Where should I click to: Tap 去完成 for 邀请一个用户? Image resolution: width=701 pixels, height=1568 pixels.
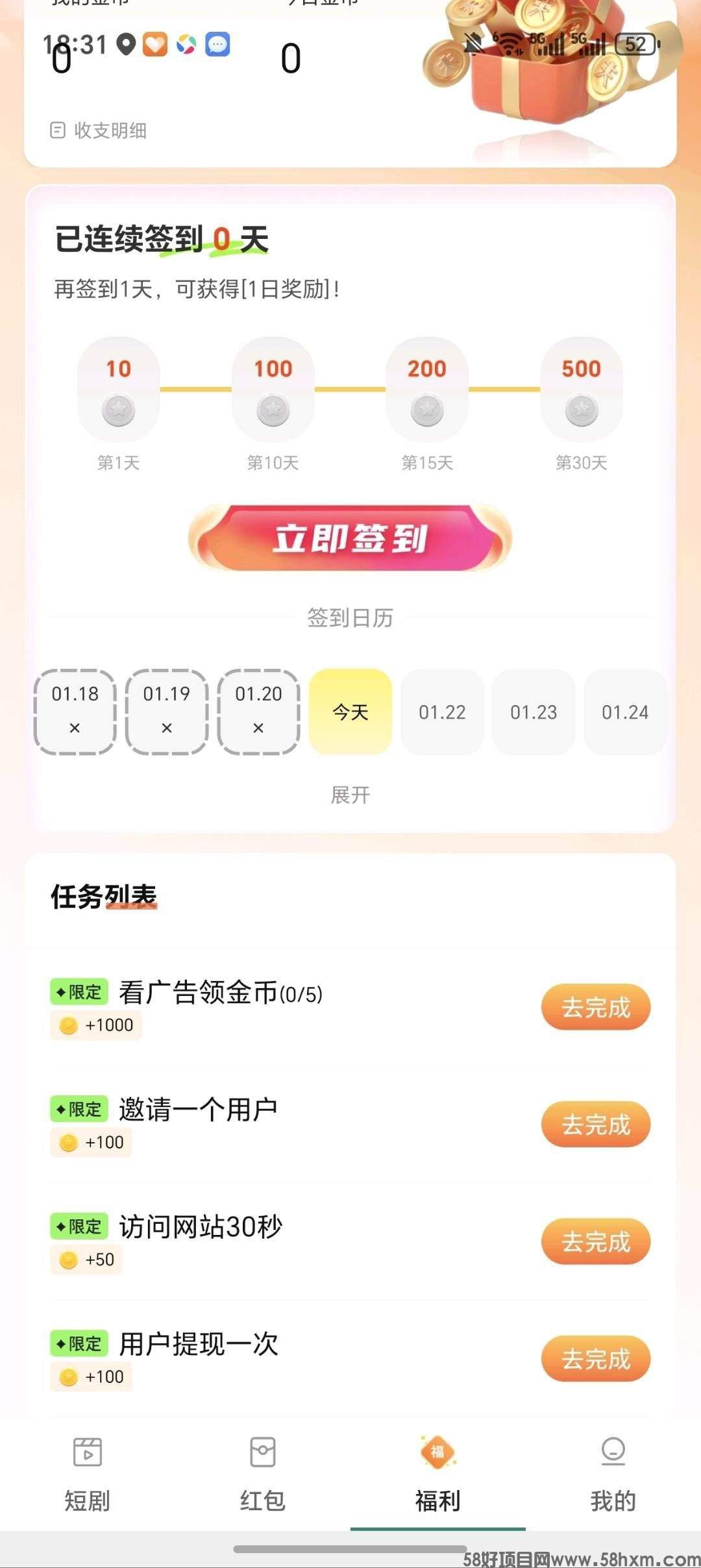(595, 1125)
